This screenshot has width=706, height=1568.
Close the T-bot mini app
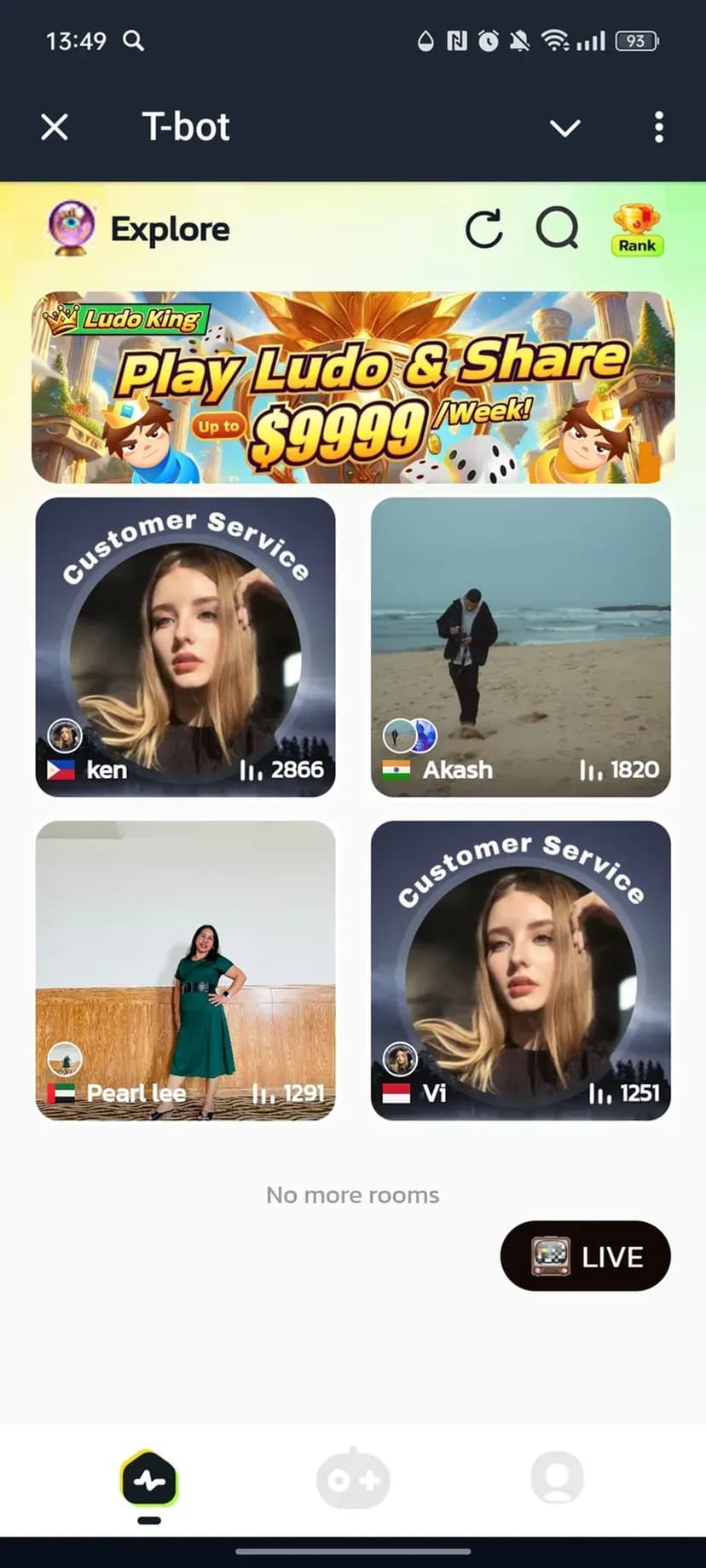tap(55, 128)
